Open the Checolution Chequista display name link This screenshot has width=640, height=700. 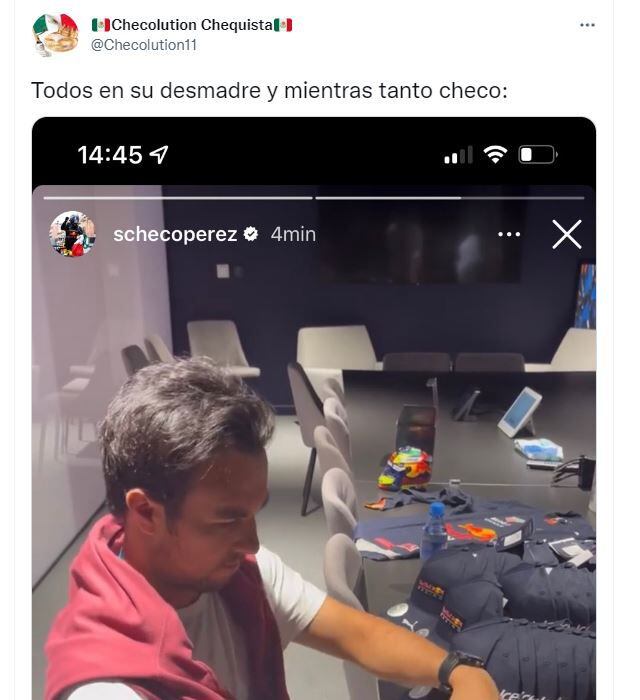[x=191, y=25]
